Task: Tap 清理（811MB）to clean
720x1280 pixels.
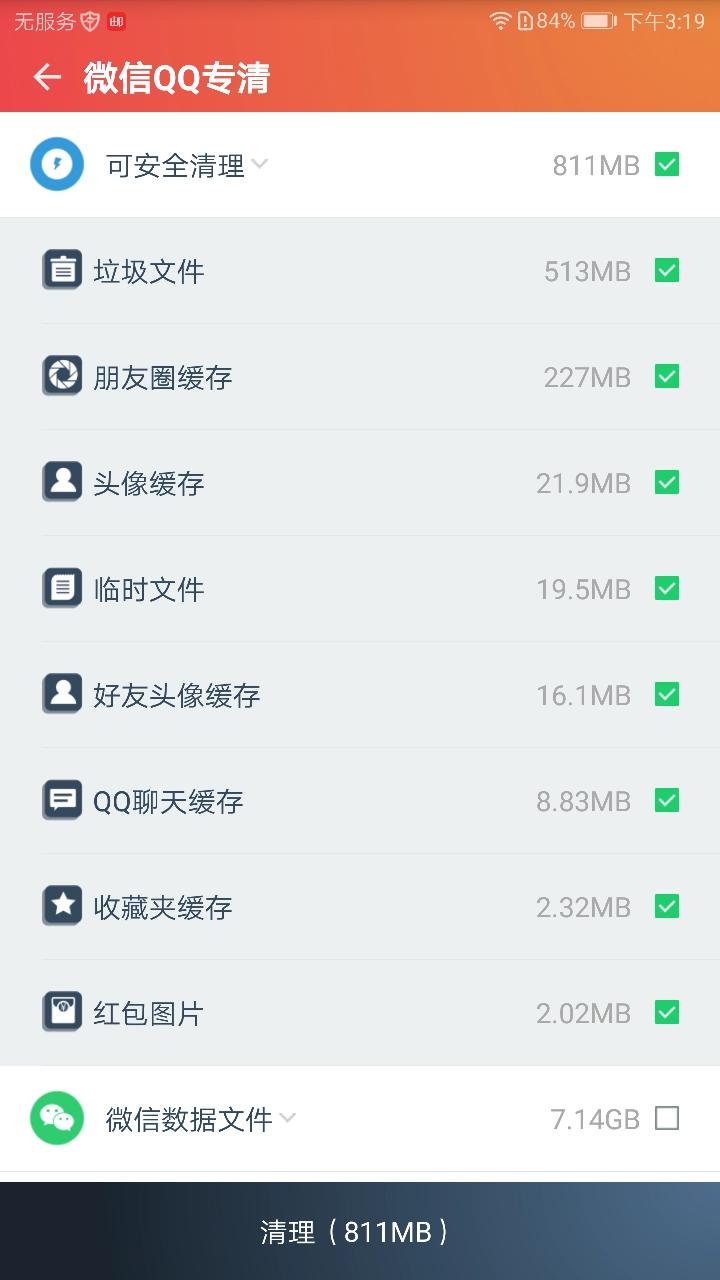Action: 360,1231
